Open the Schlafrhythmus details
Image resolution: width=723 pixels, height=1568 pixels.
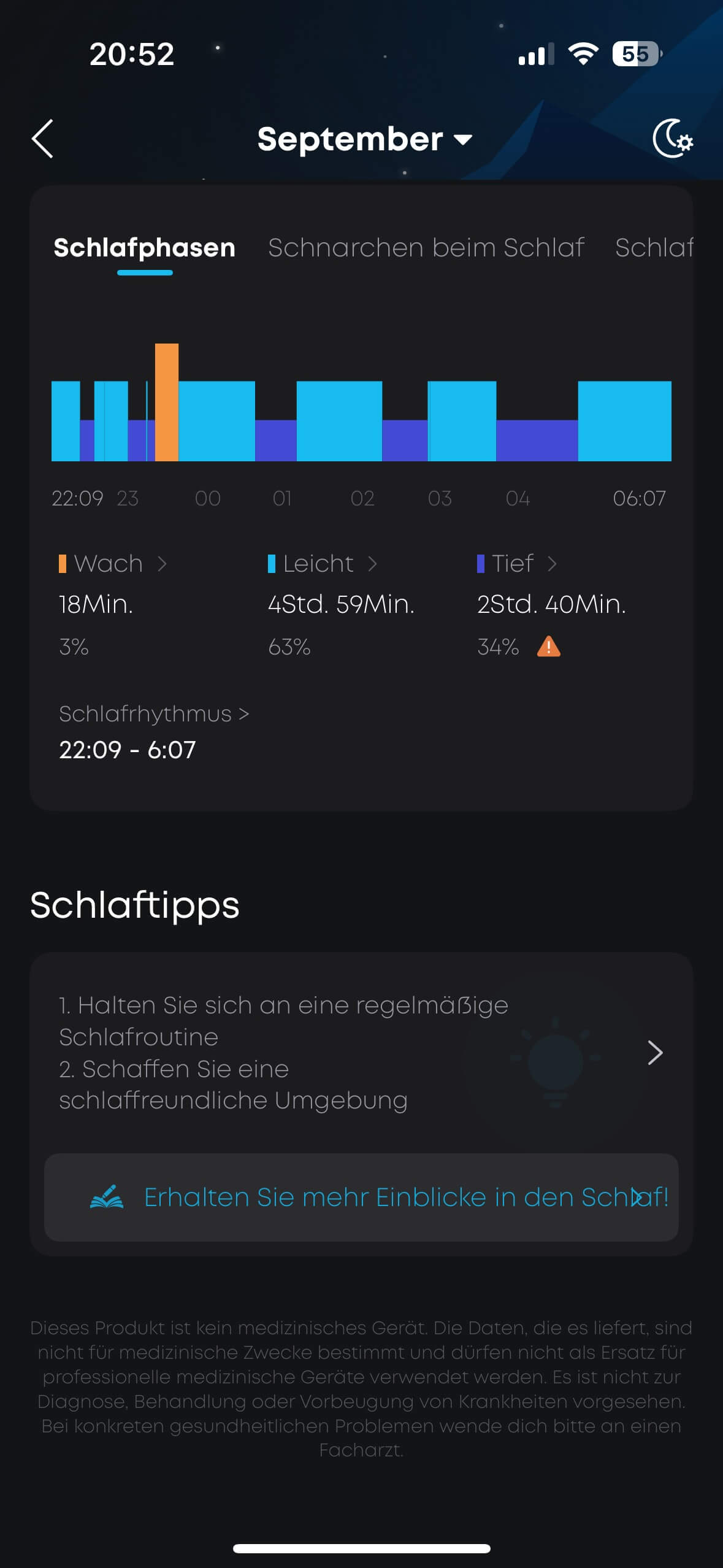point(153,714)
